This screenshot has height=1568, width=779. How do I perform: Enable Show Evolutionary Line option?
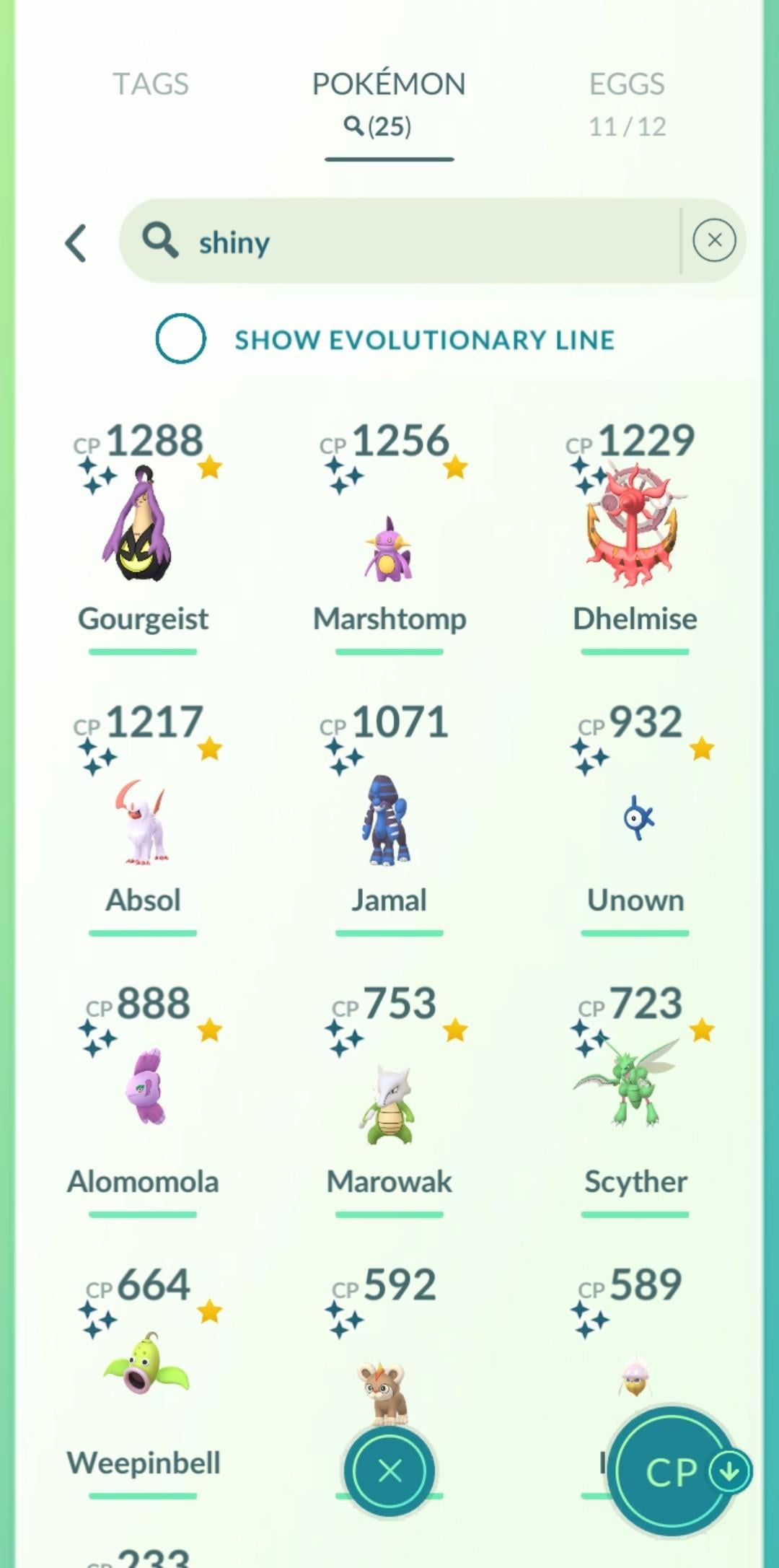coord(180,338)
